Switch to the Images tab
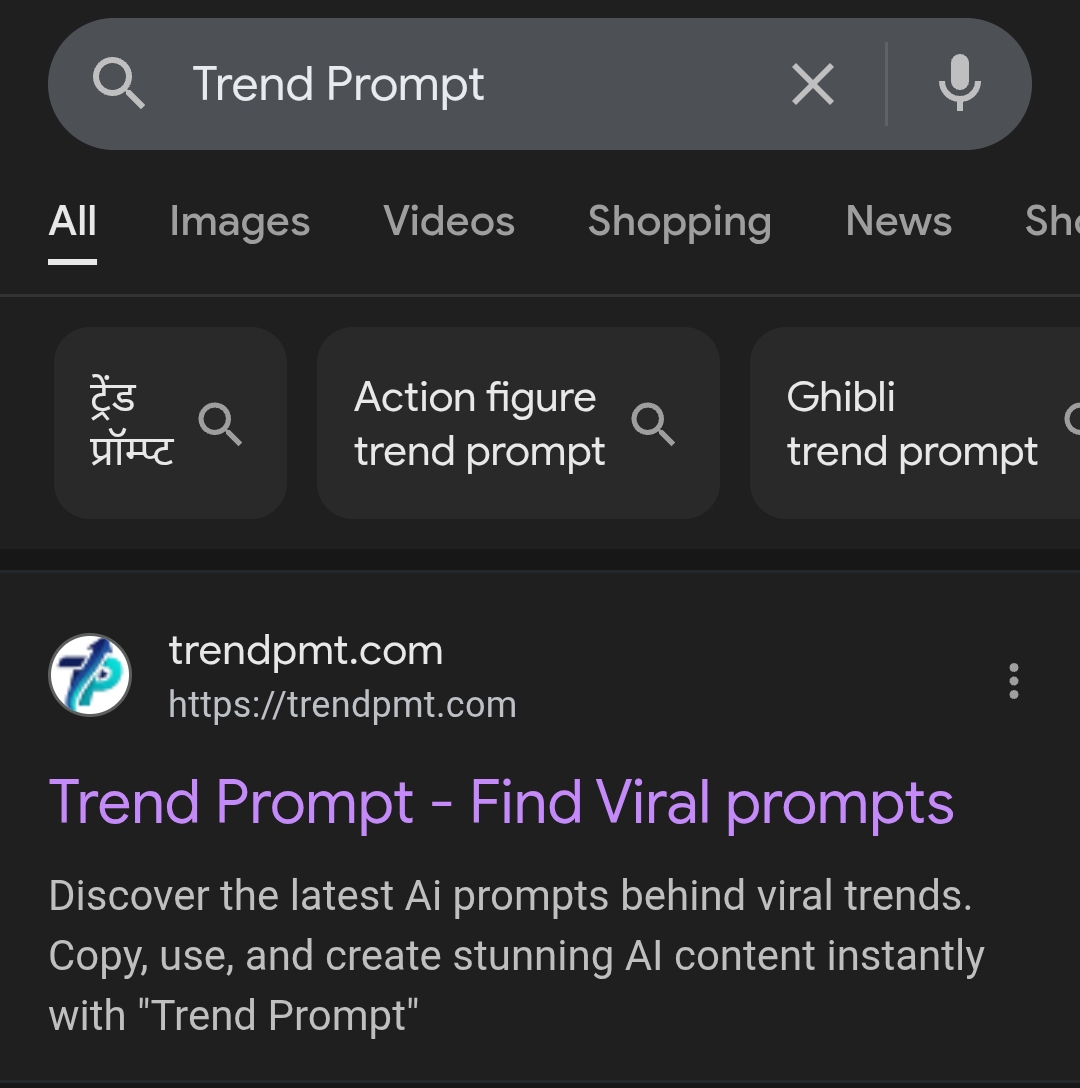 [240, 221]
